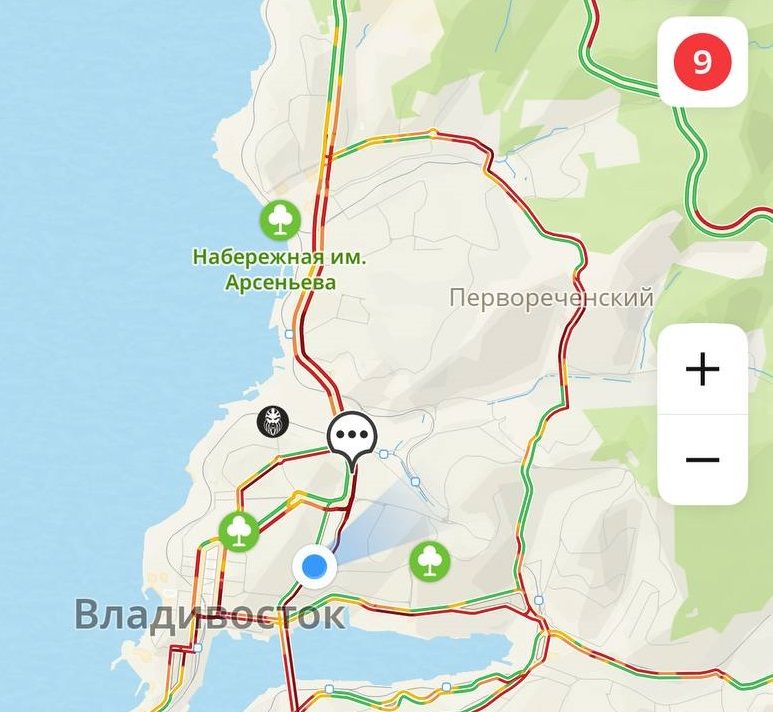Select Набережная им. Арсеньева park marker
Screen dimensions: 773x712
click(x=281, y=218)
